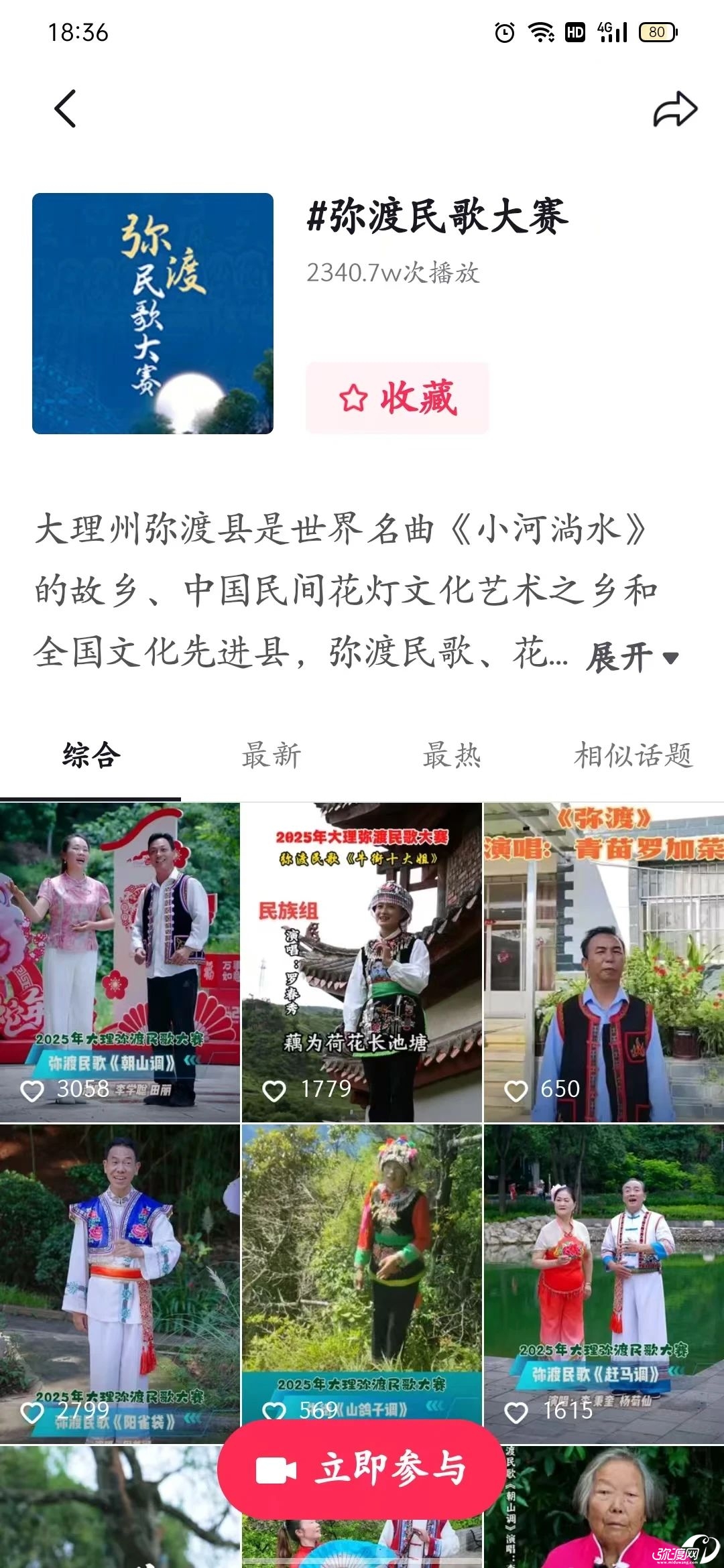Play the 山鸽子调 video with 569 likes
The width and height of the screenshot is (724, 1568).
[361, 1260]
